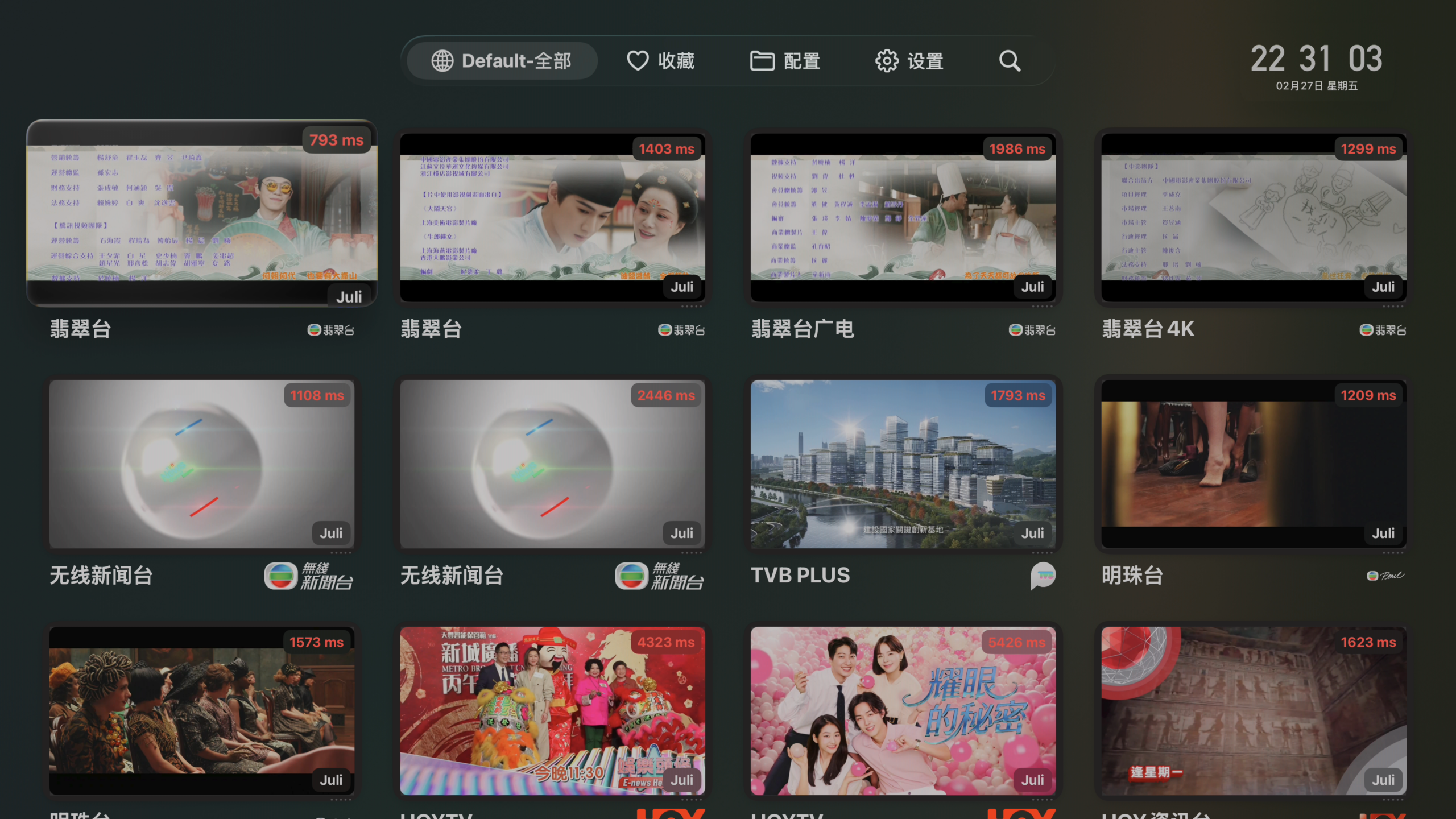
Task: Open the channel tile showing 1623 ms
Action: [x=1254, y=710]
